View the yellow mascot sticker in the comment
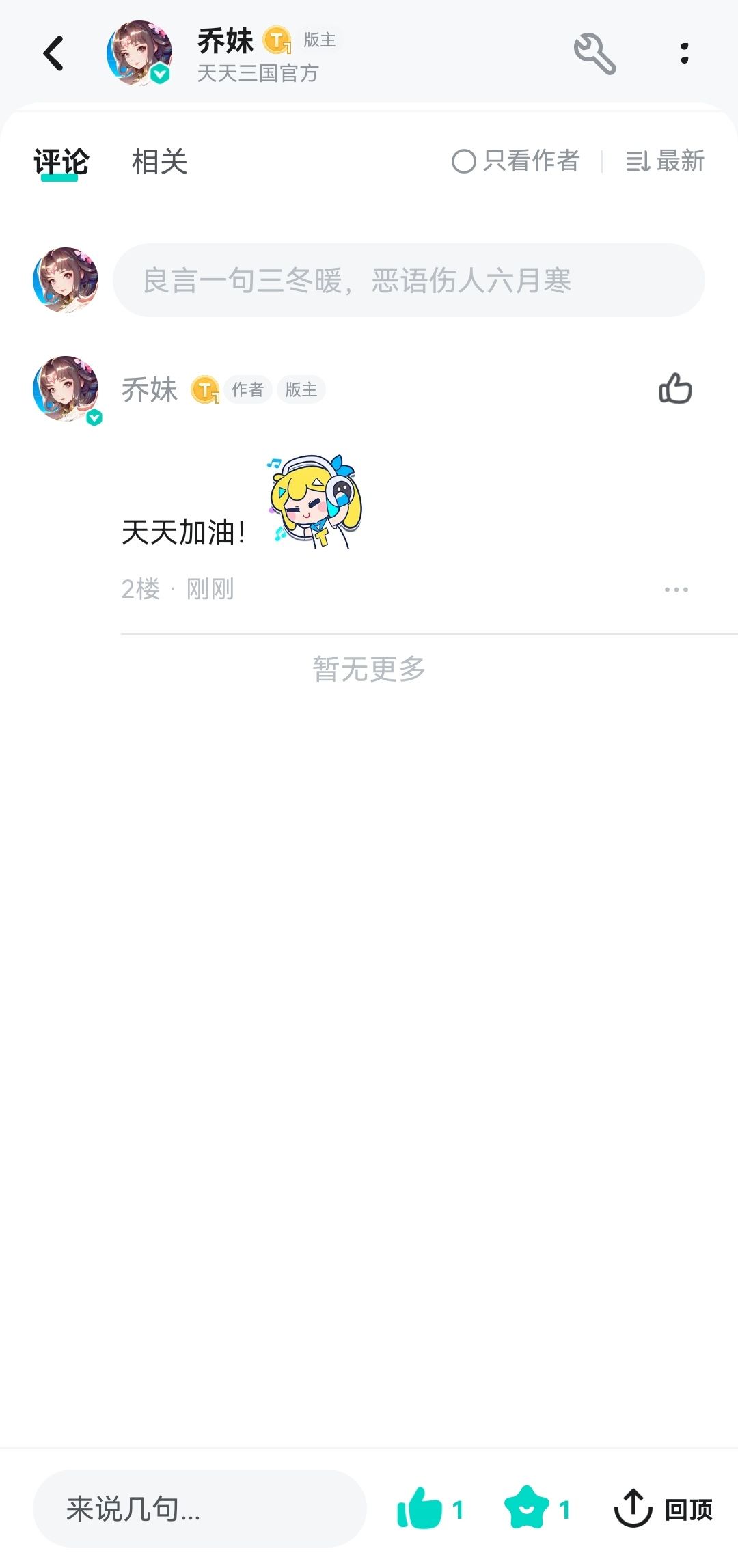Screen dimensions: 738x1568 click(314, 500)
